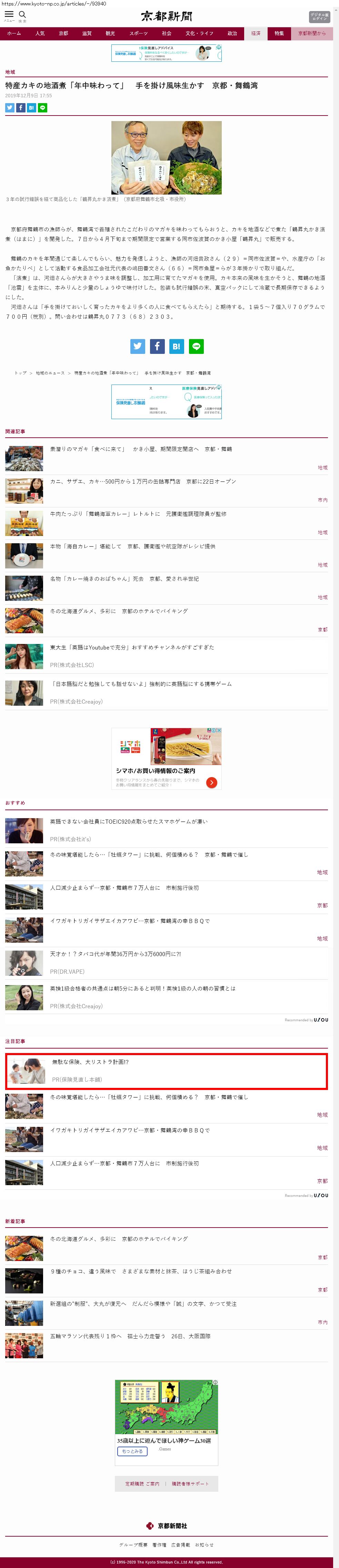This screenshot has height=1568, width=339.
Task: Open the 著作権 footer link
Action: point(159,1545)
